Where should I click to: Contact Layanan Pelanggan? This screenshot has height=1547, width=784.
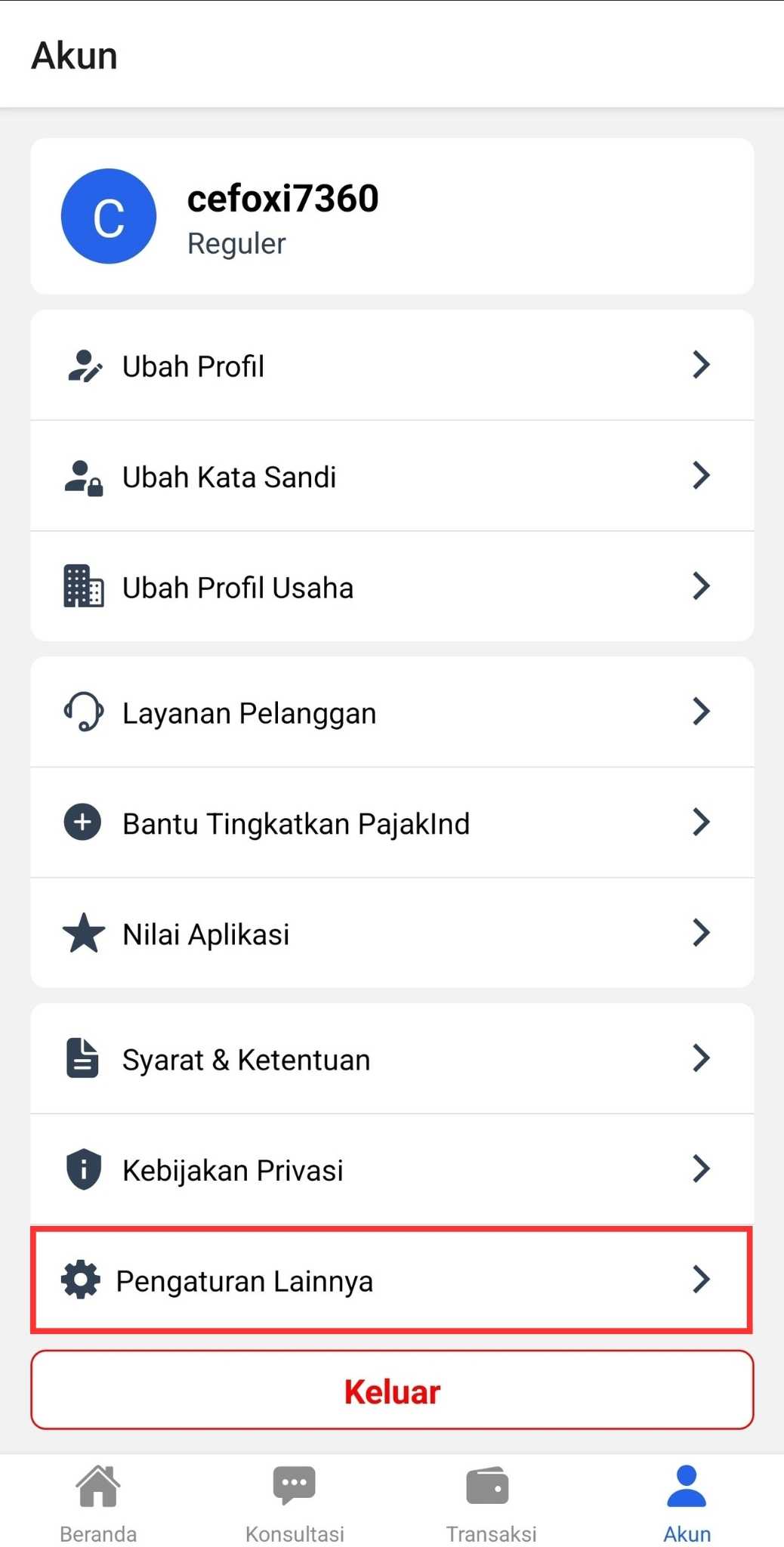coord(391,712)
